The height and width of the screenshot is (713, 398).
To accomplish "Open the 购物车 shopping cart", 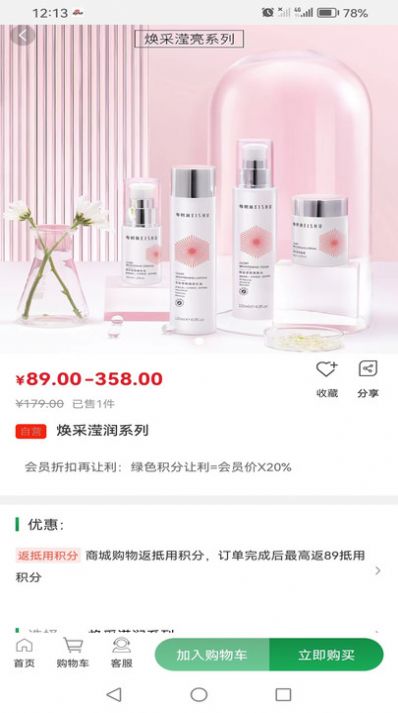I will pyautogui.click(x=73, y=653).
